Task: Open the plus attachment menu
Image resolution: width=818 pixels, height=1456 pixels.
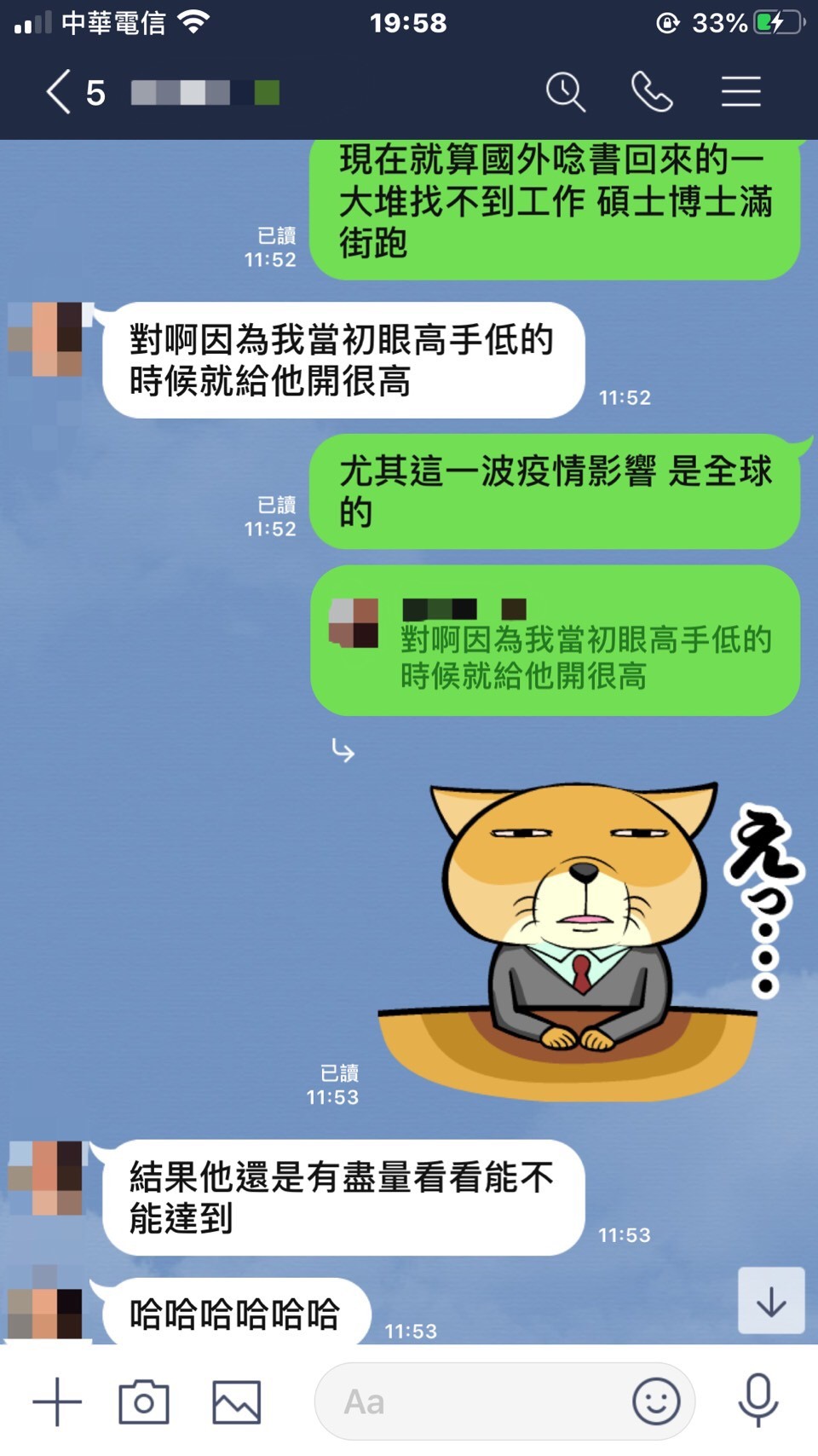Action: (57, 1401)
